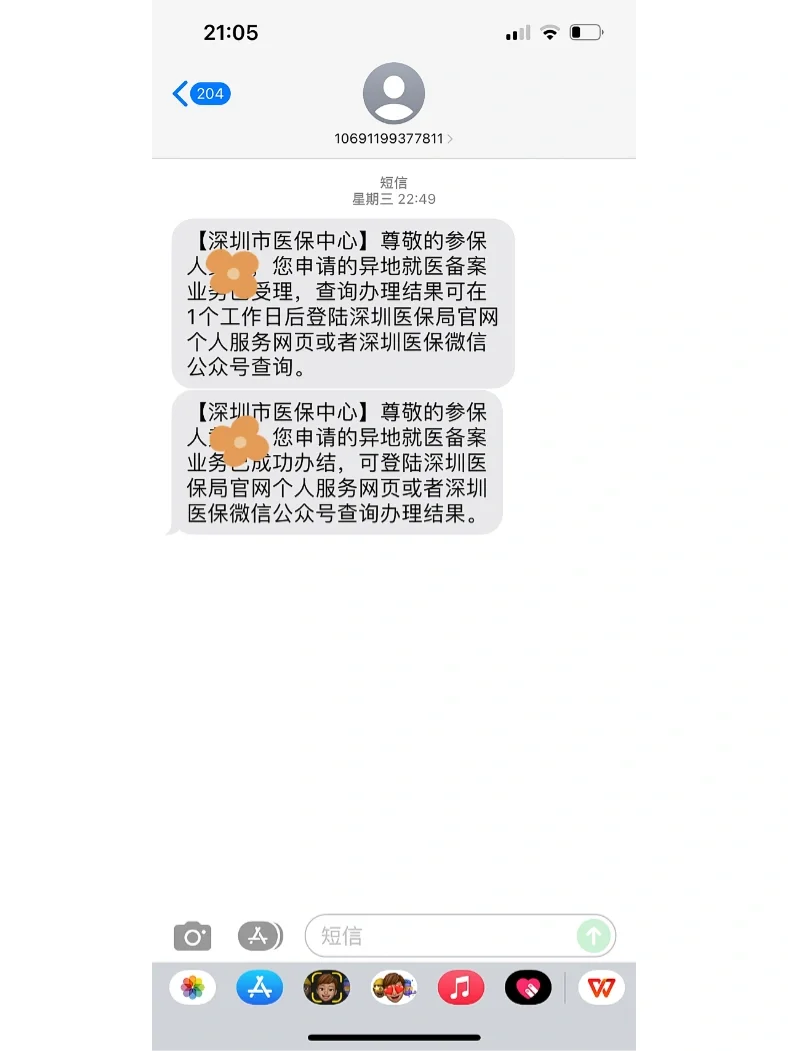Image resolution: width=788 pixels, height=1051 pixels.
Task: Tap the sunglasses emoji sticker app icon
Action: (394, 987)
